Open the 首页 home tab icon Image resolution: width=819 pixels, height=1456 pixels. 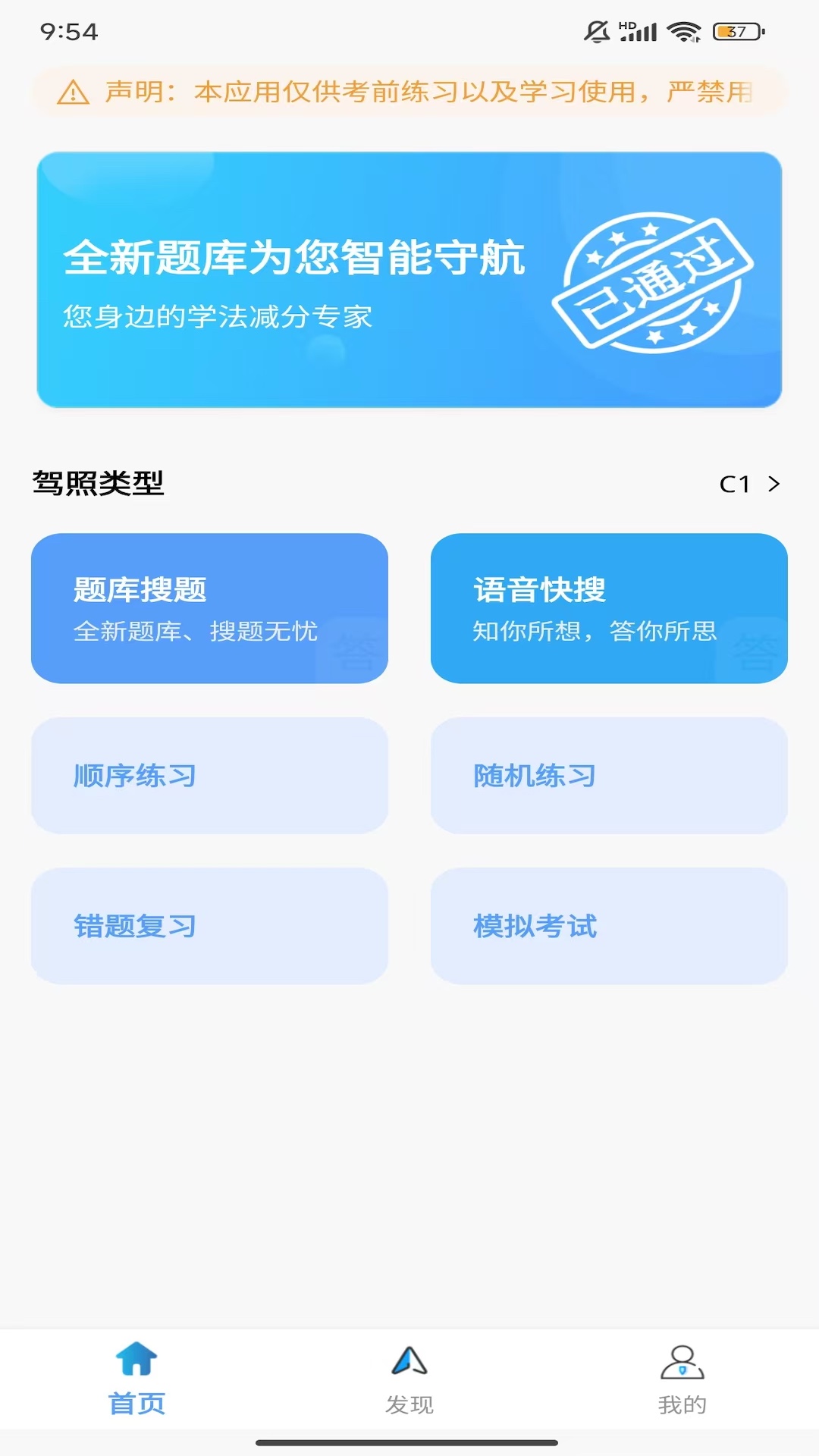click(136, 1371)
